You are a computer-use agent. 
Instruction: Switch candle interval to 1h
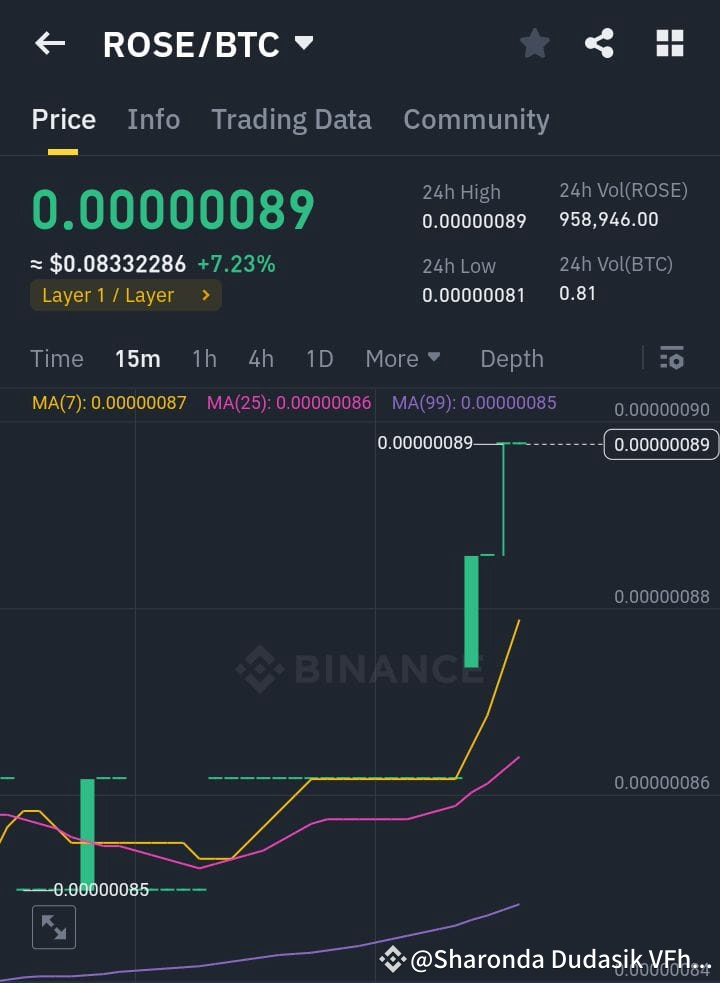pyautogui.click(x=204, y=358)
